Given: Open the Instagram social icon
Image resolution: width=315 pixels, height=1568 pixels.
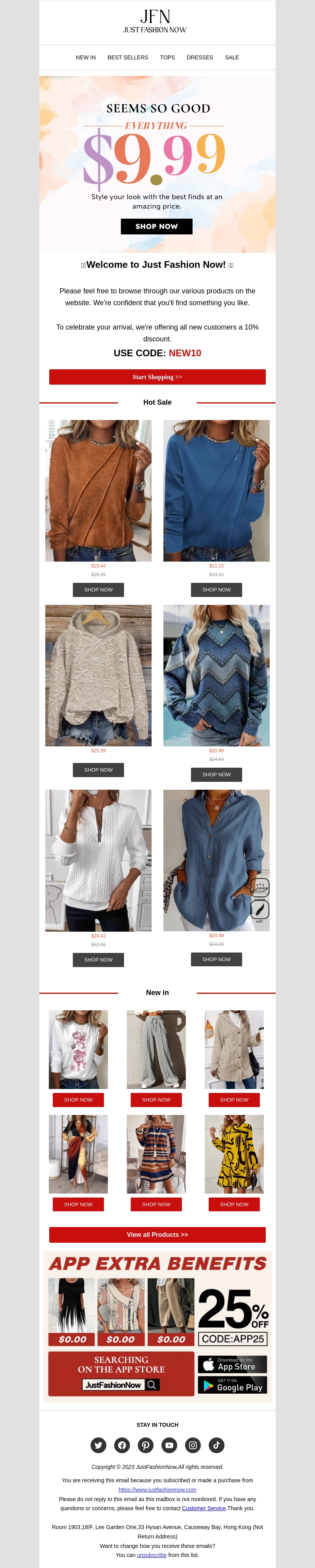Looking at the screenshot, I should (x=193, y=1445).
